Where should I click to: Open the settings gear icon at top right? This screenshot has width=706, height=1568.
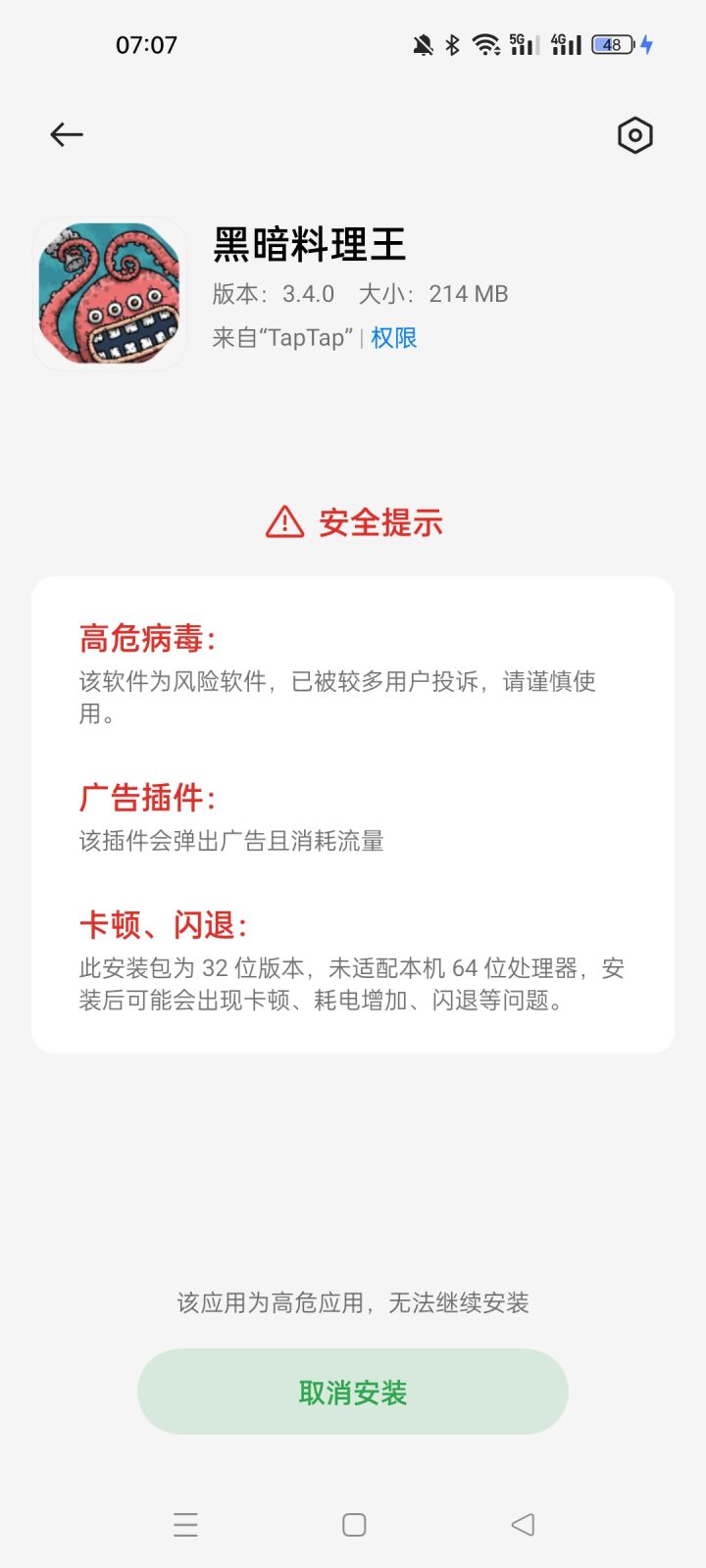(633, 136)
